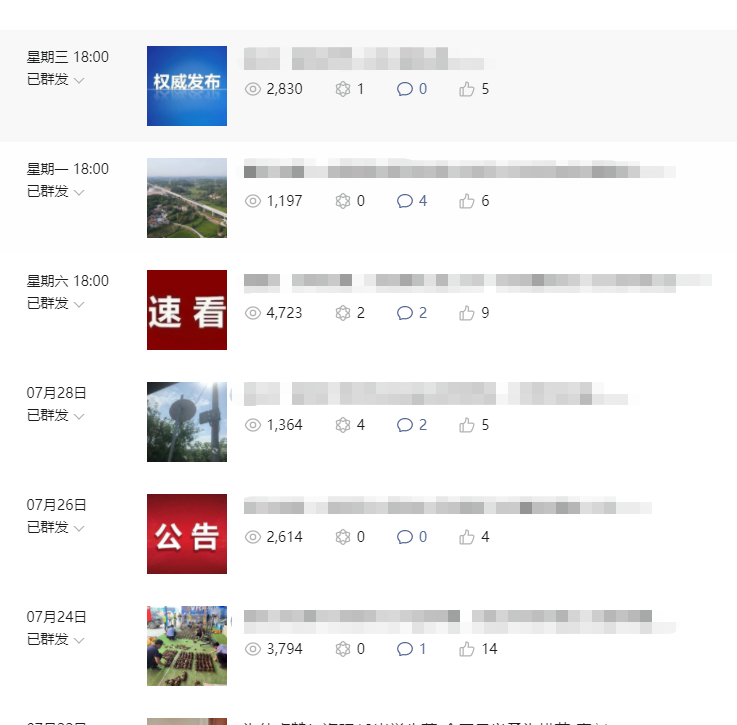Image resolution: width=737 pixels, height=725 pixels.
Task: Expand 已群发 status for 07月28日 post
Action: 79,416
